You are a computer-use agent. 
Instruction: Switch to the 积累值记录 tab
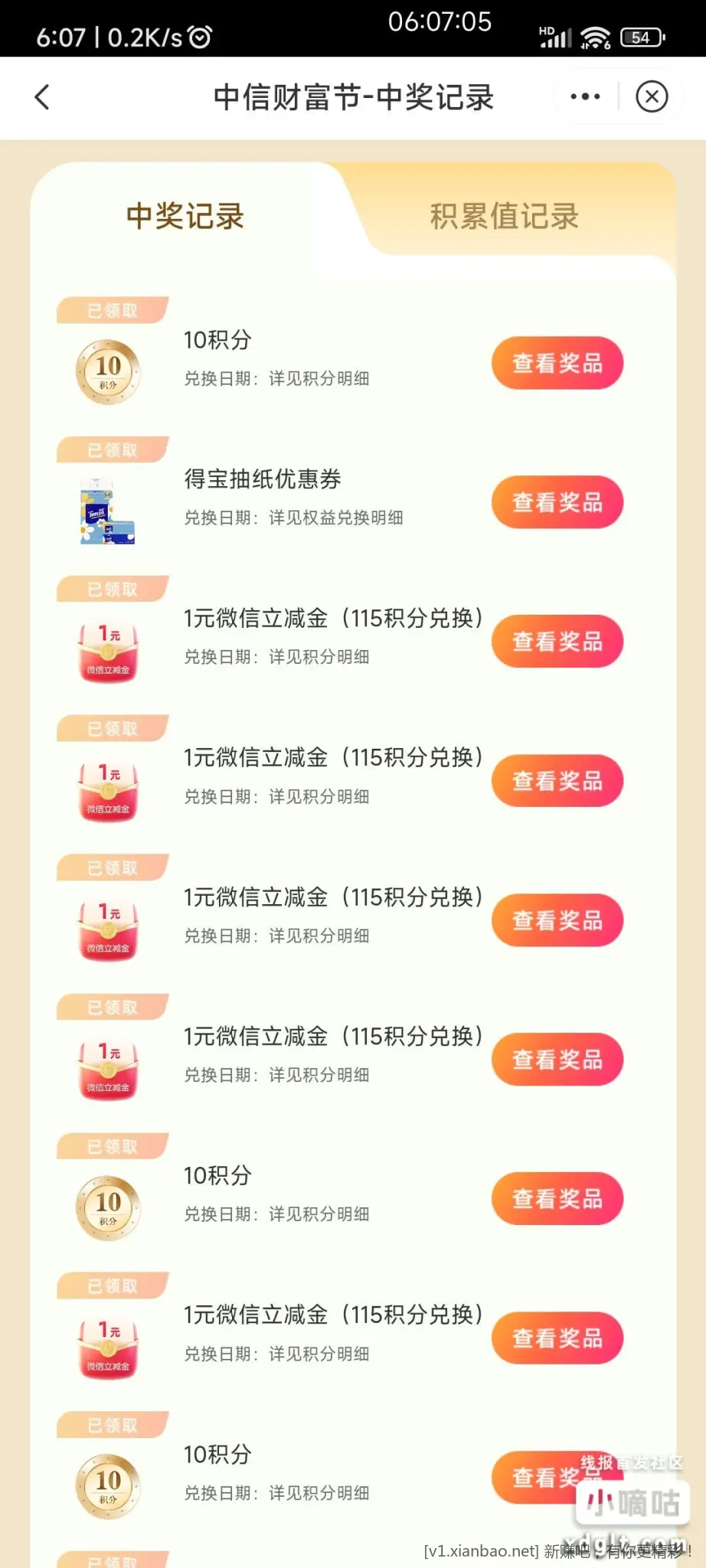(504, 217)
